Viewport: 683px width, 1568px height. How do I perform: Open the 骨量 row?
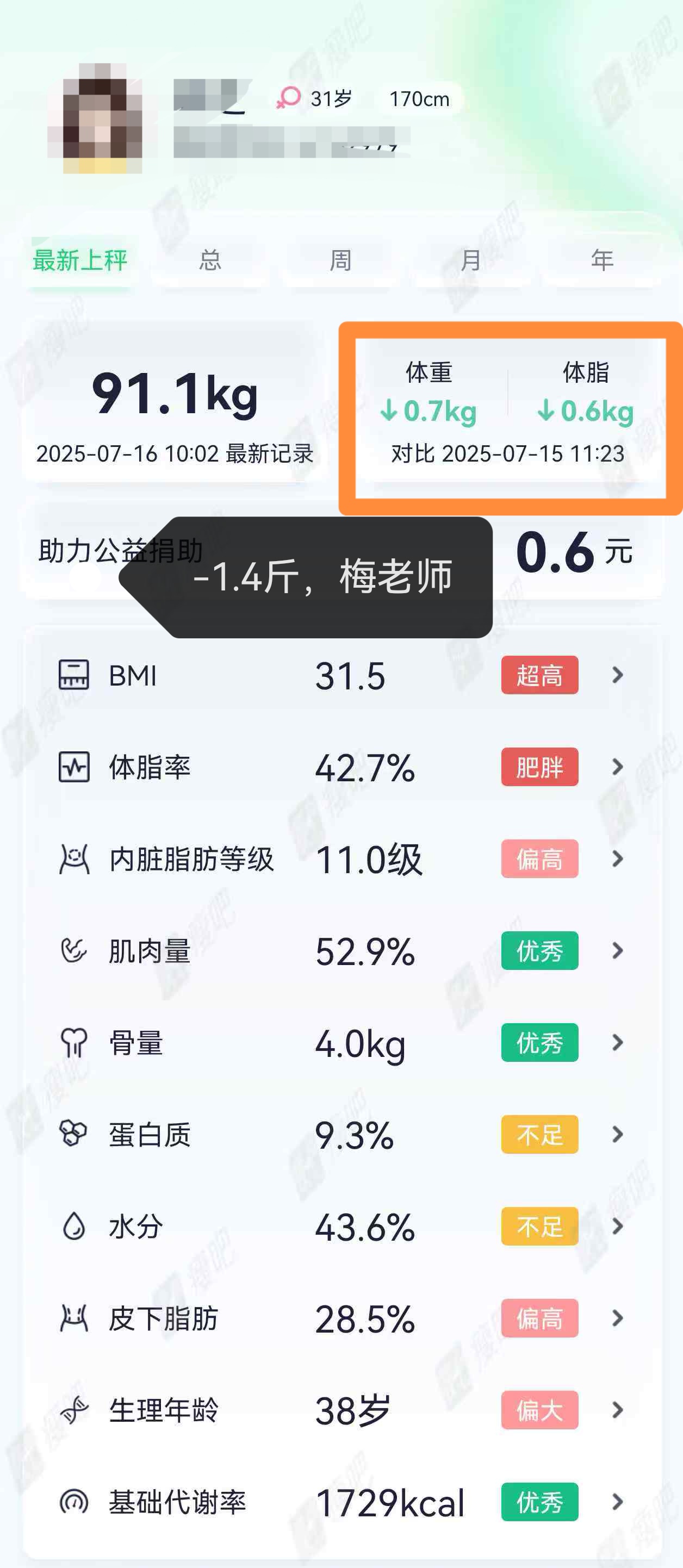341,1043
